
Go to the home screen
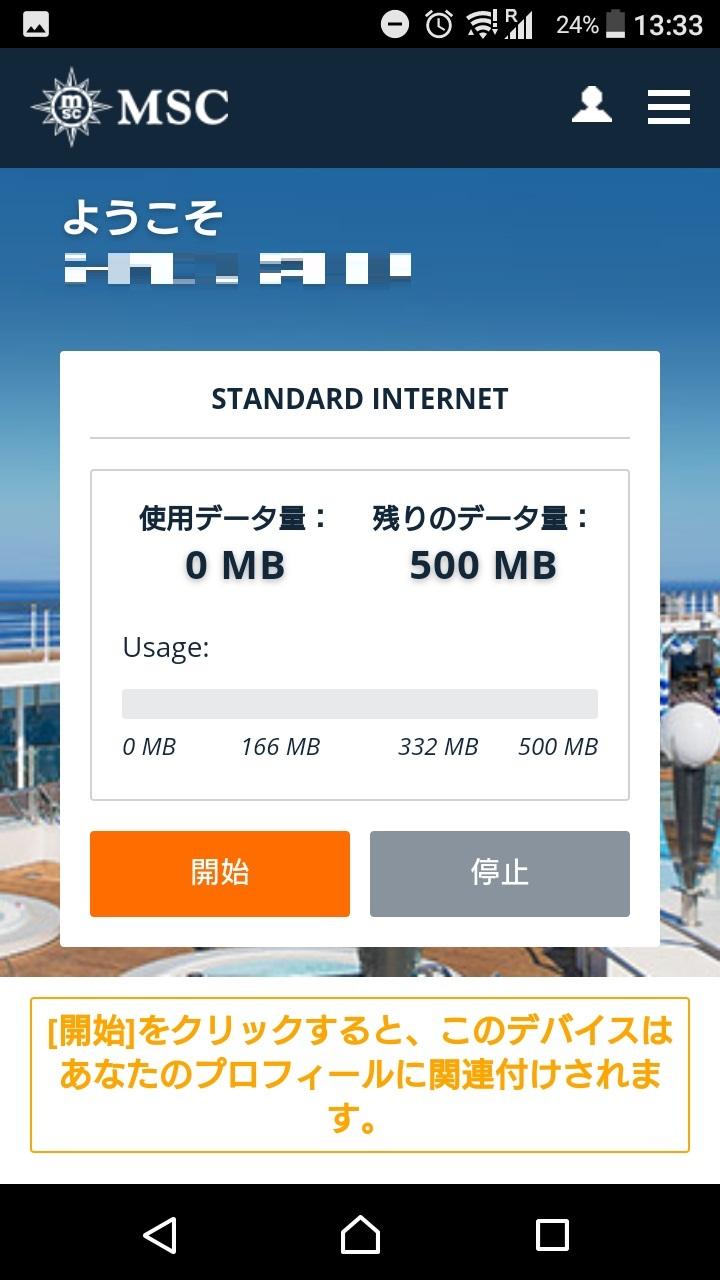pyautogui.click(x=360, y=1235)
